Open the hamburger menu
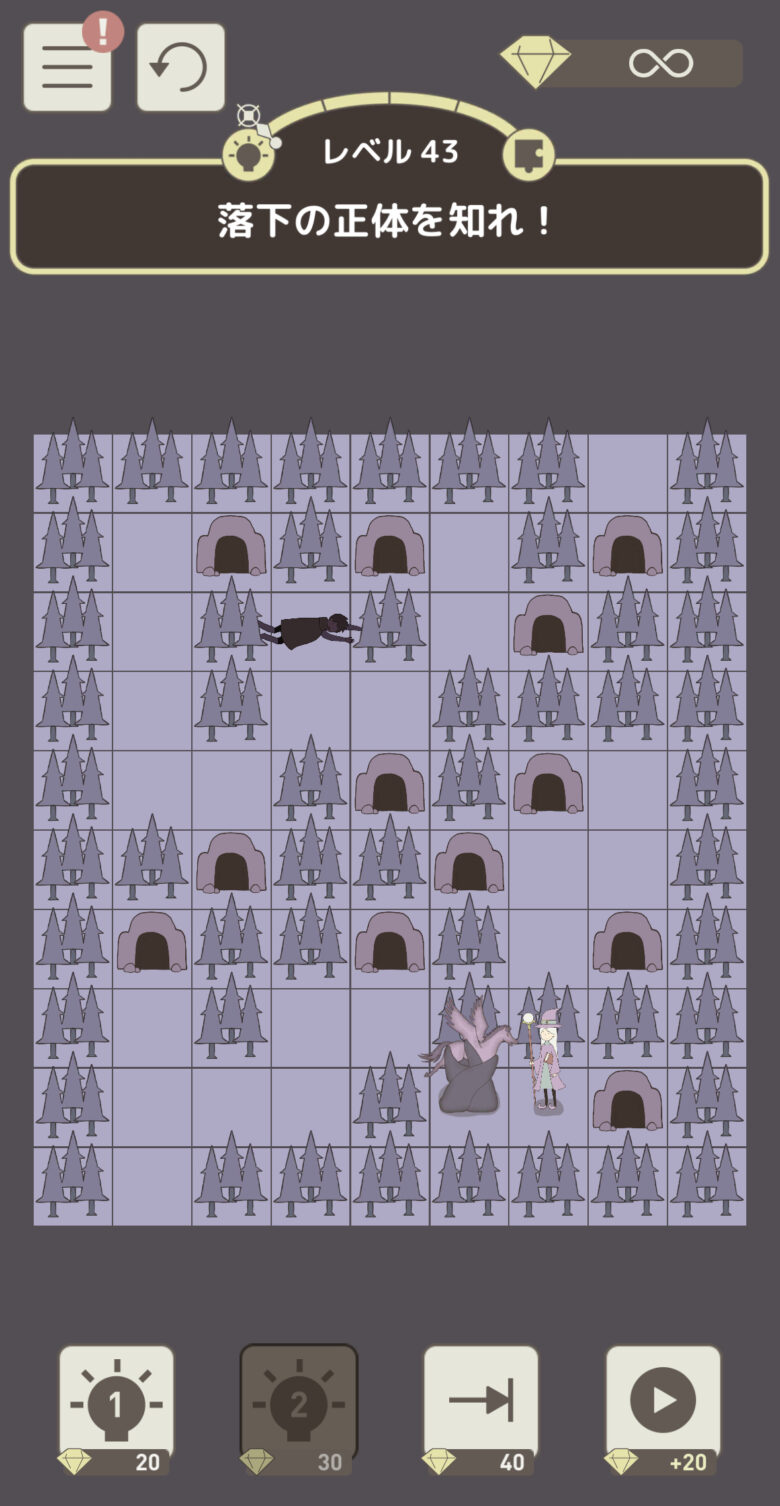This screenshot has height=1506, width=780. coord(67,67)
